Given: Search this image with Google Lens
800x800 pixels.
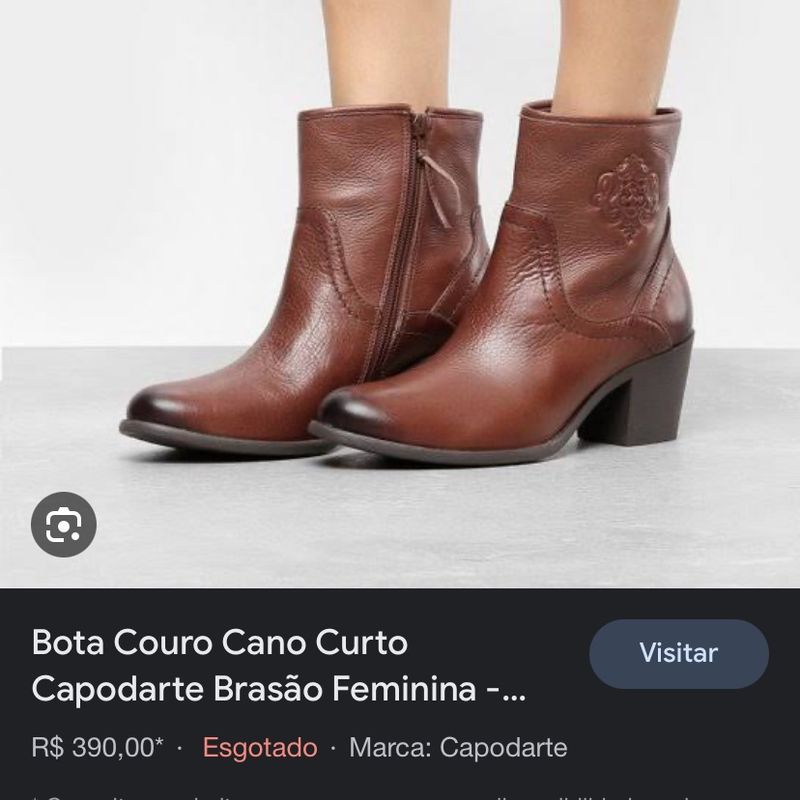Looking at the screenshot, I should point(63,524).
